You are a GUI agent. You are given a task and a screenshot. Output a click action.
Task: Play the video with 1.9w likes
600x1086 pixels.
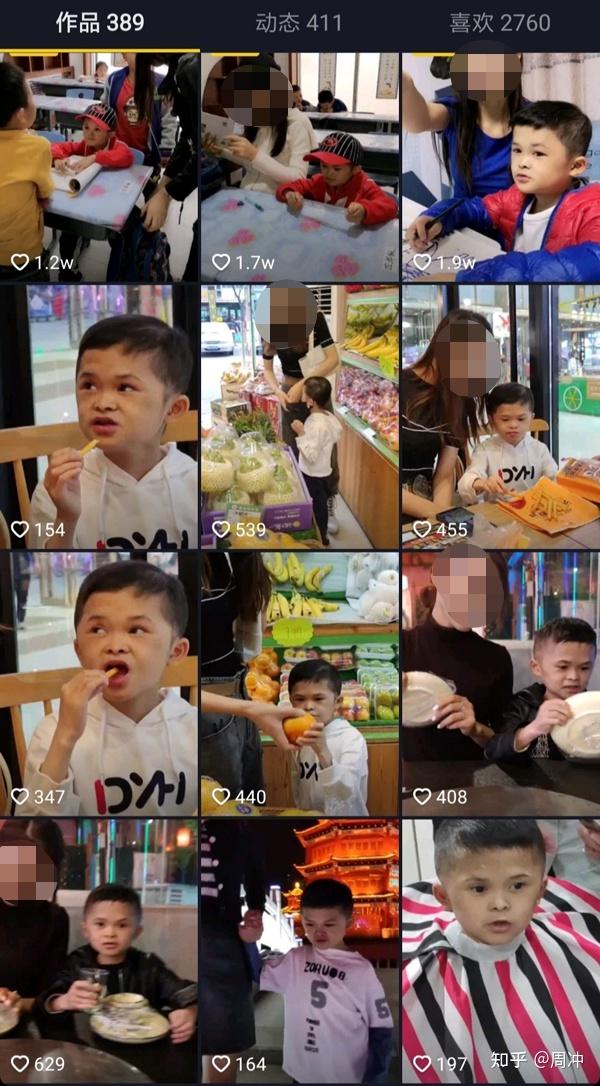tap(501, 167)
